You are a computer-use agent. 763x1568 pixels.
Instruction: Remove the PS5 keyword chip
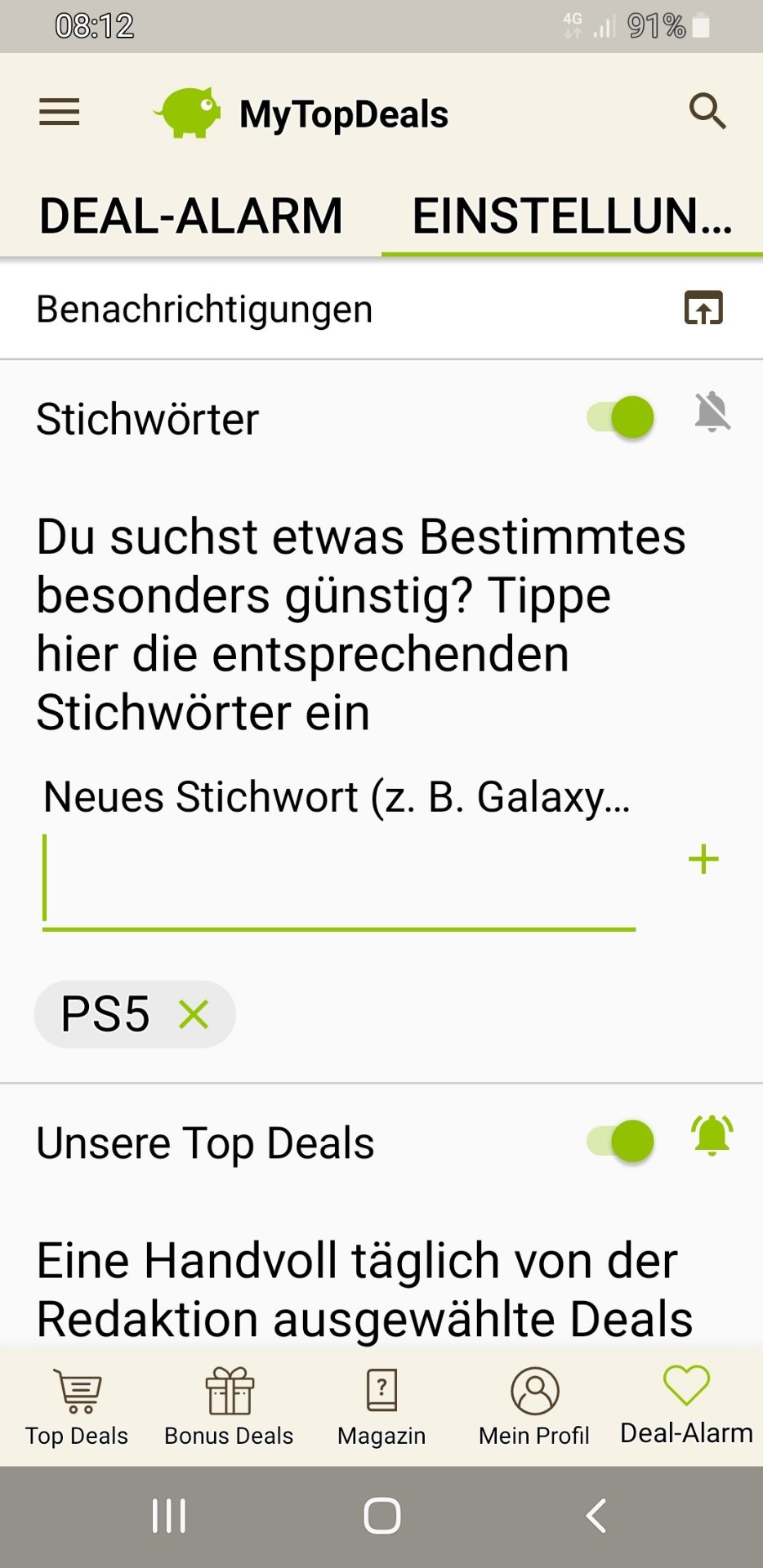pos(194,1014)
